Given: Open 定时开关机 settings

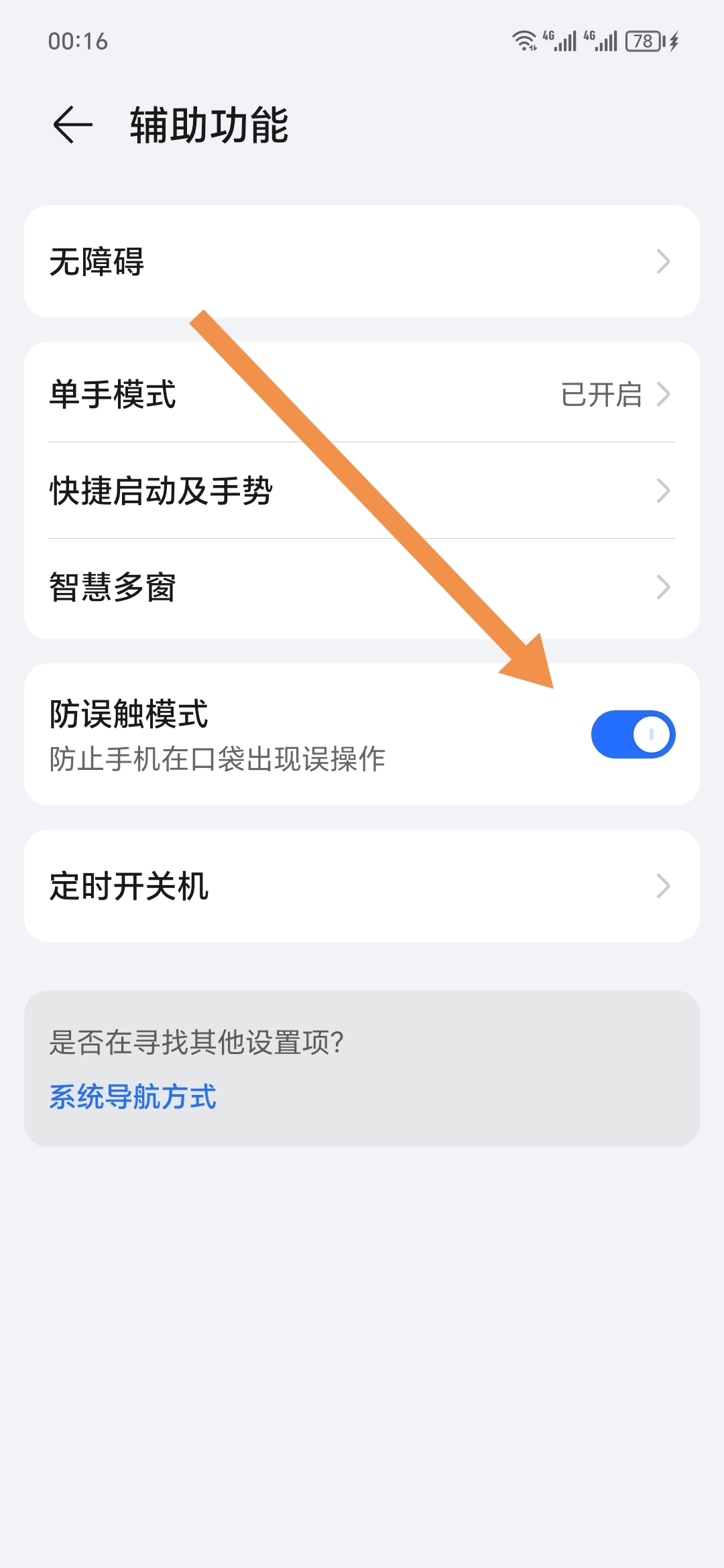Looking at the screenshot, I should [x=362, y=886].
